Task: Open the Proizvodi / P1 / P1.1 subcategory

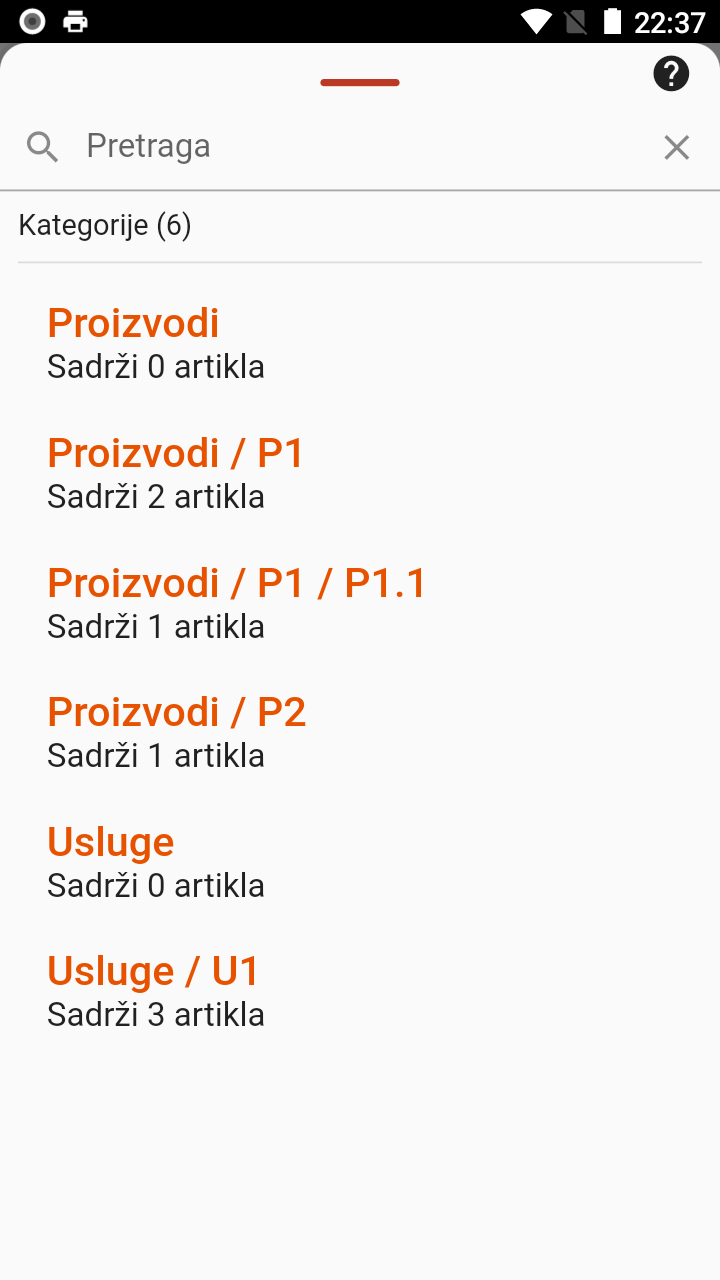Action: 236,582
